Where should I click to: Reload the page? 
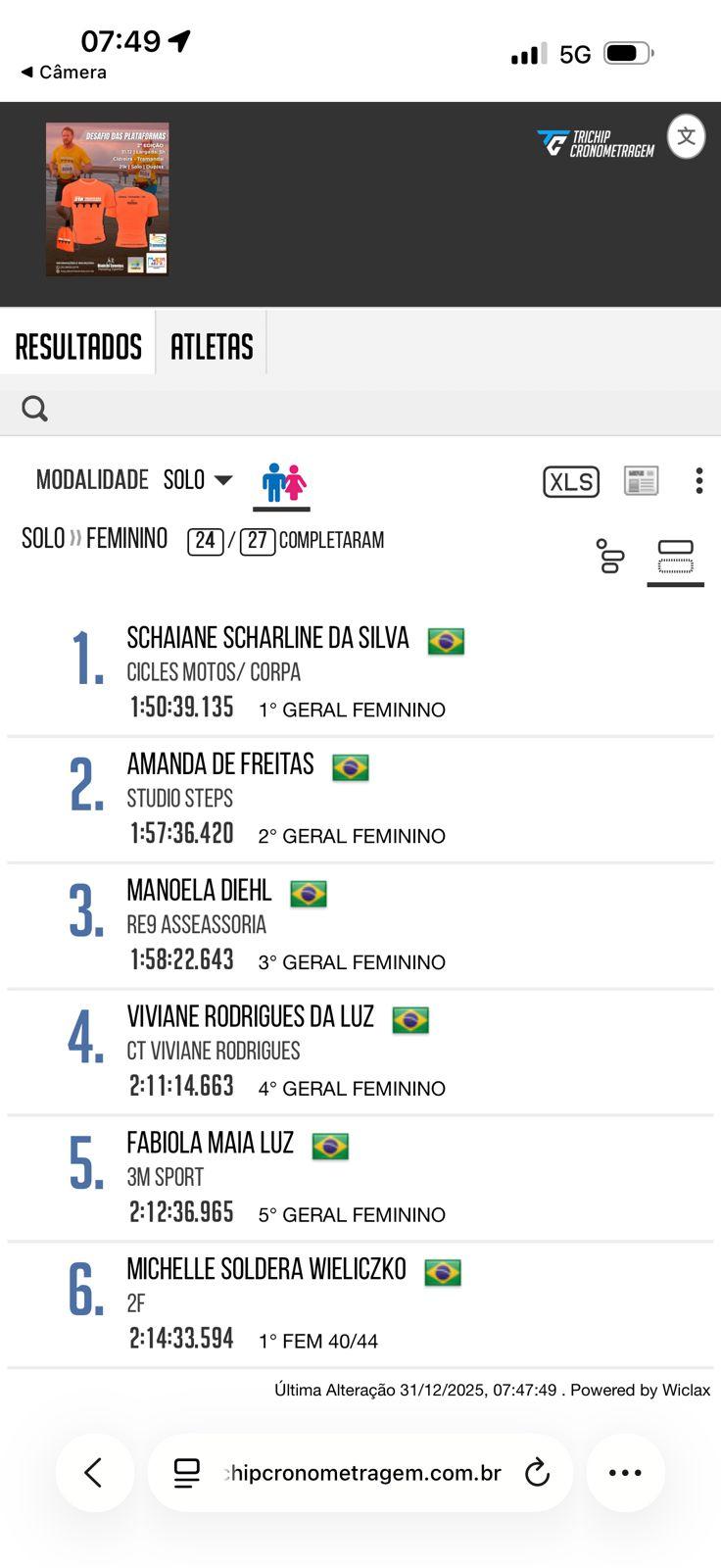537,1472
